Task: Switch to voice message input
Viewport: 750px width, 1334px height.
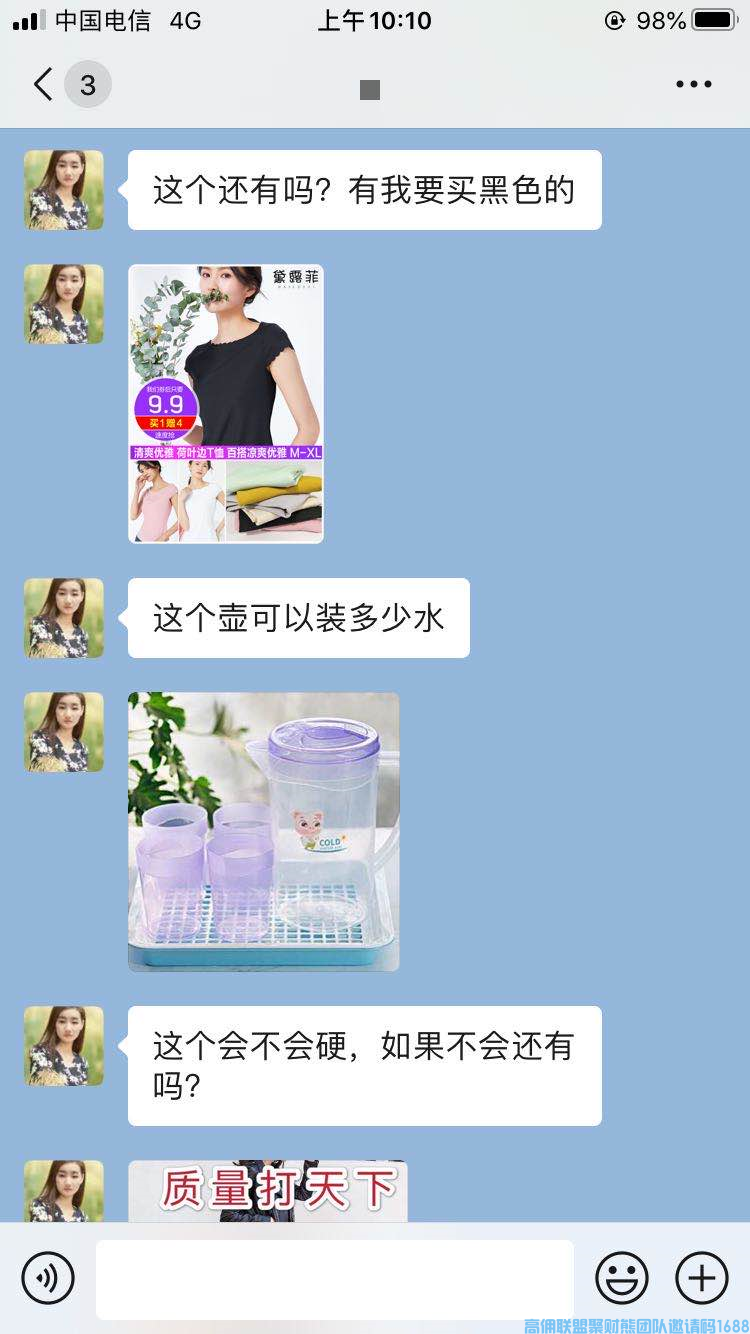Action: click(x=48, y=1278)
